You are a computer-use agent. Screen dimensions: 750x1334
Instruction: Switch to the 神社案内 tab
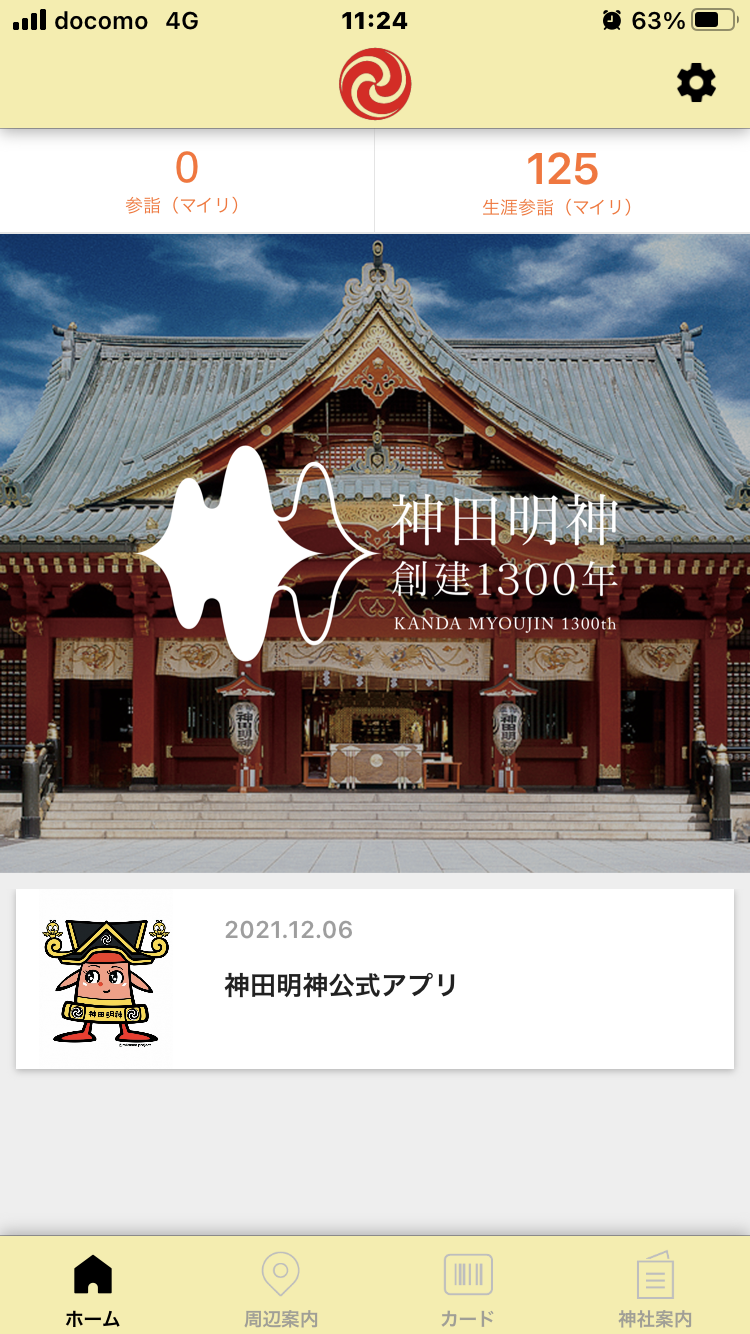pyautogui.click(x=655, y=1290)
